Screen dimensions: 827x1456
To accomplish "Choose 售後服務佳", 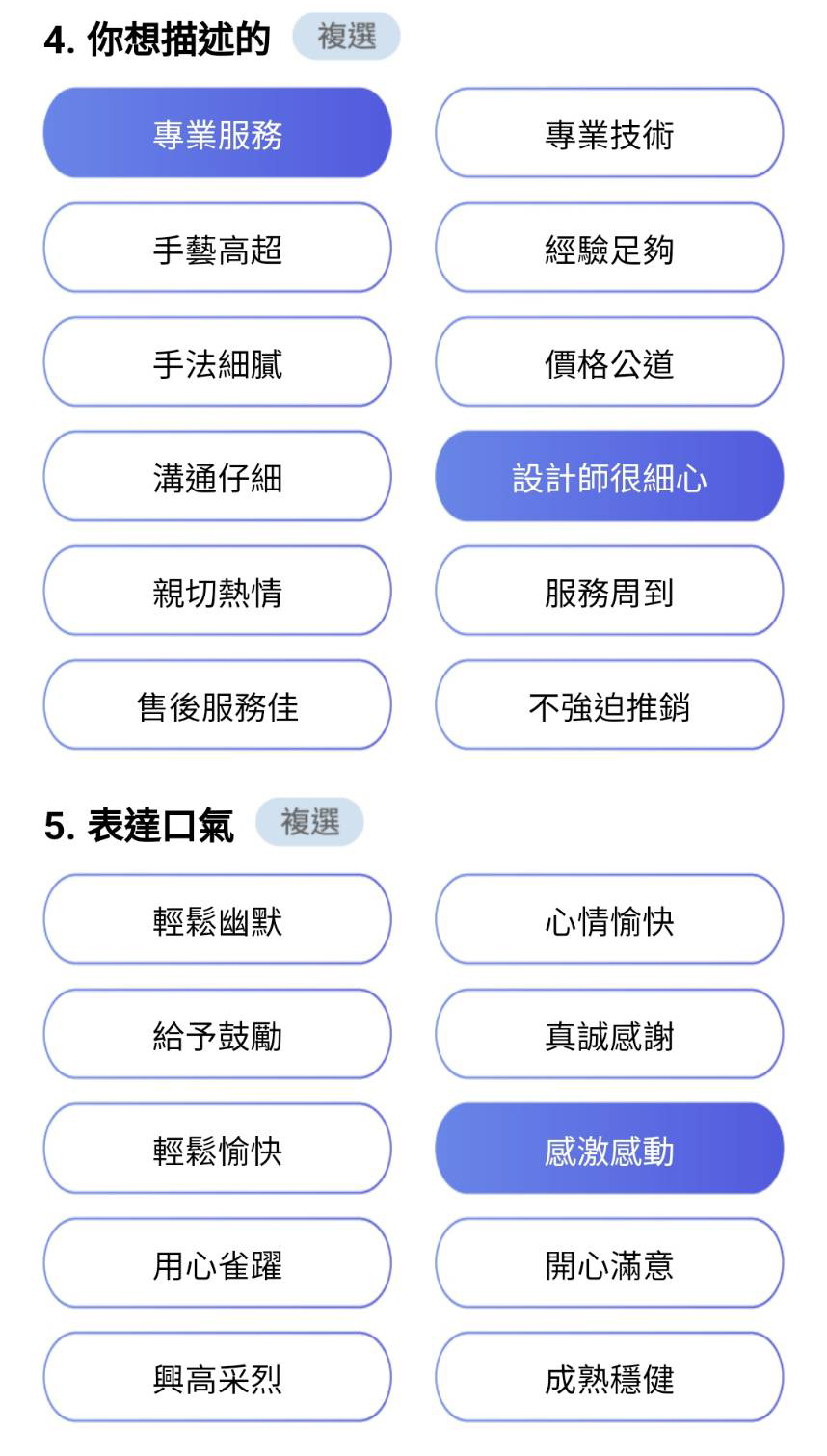I will (217, 705).
